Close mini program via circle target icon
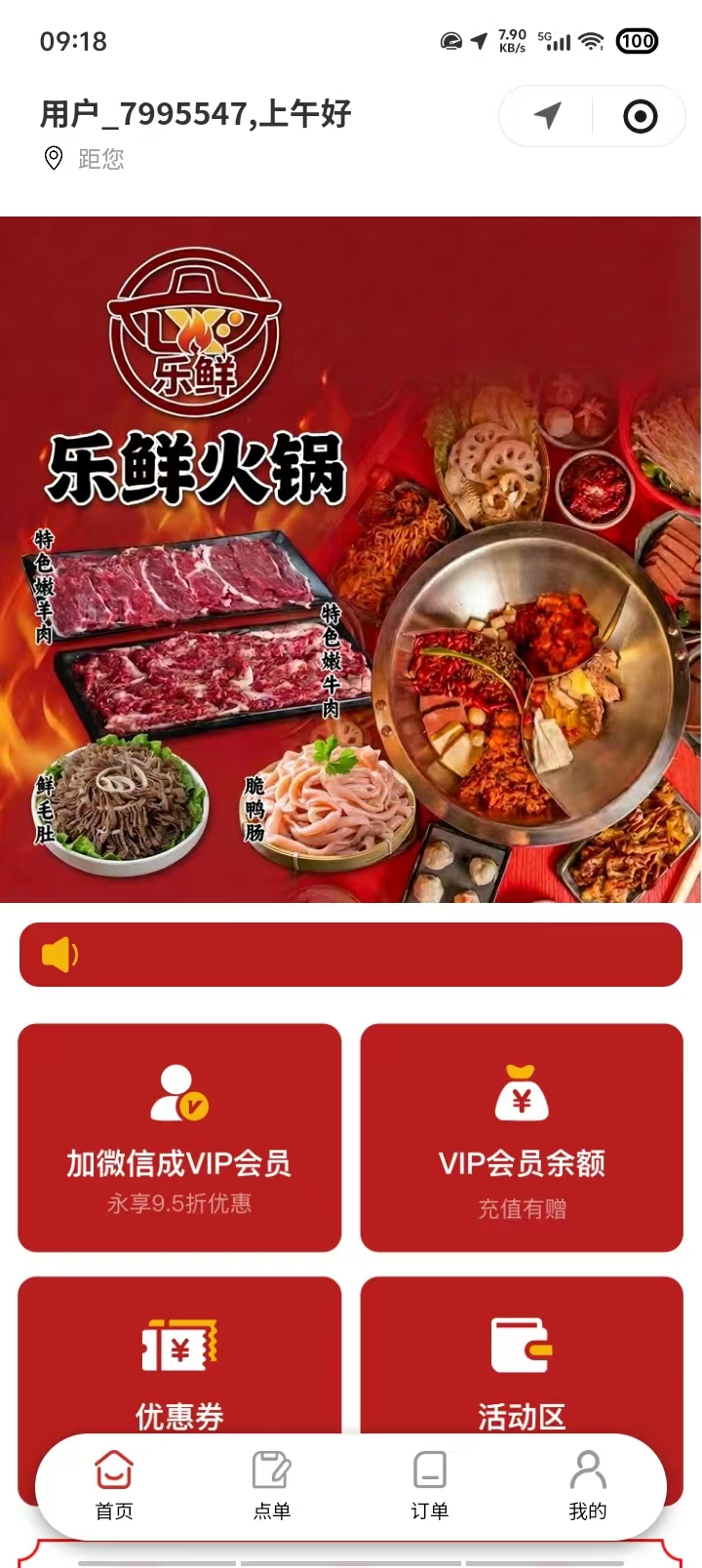The width and height of the screenshot is (702, 1568). pyautogui.click(x=640, y=117)
